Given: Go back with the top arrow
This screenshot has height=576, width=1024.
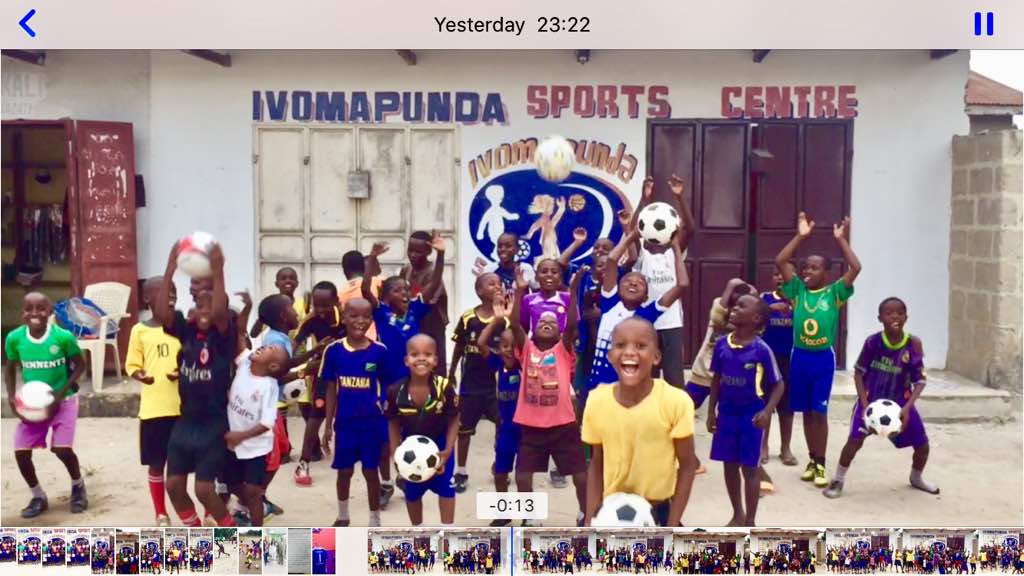Looking at the screenshot, I should click(x=27, y=24).
